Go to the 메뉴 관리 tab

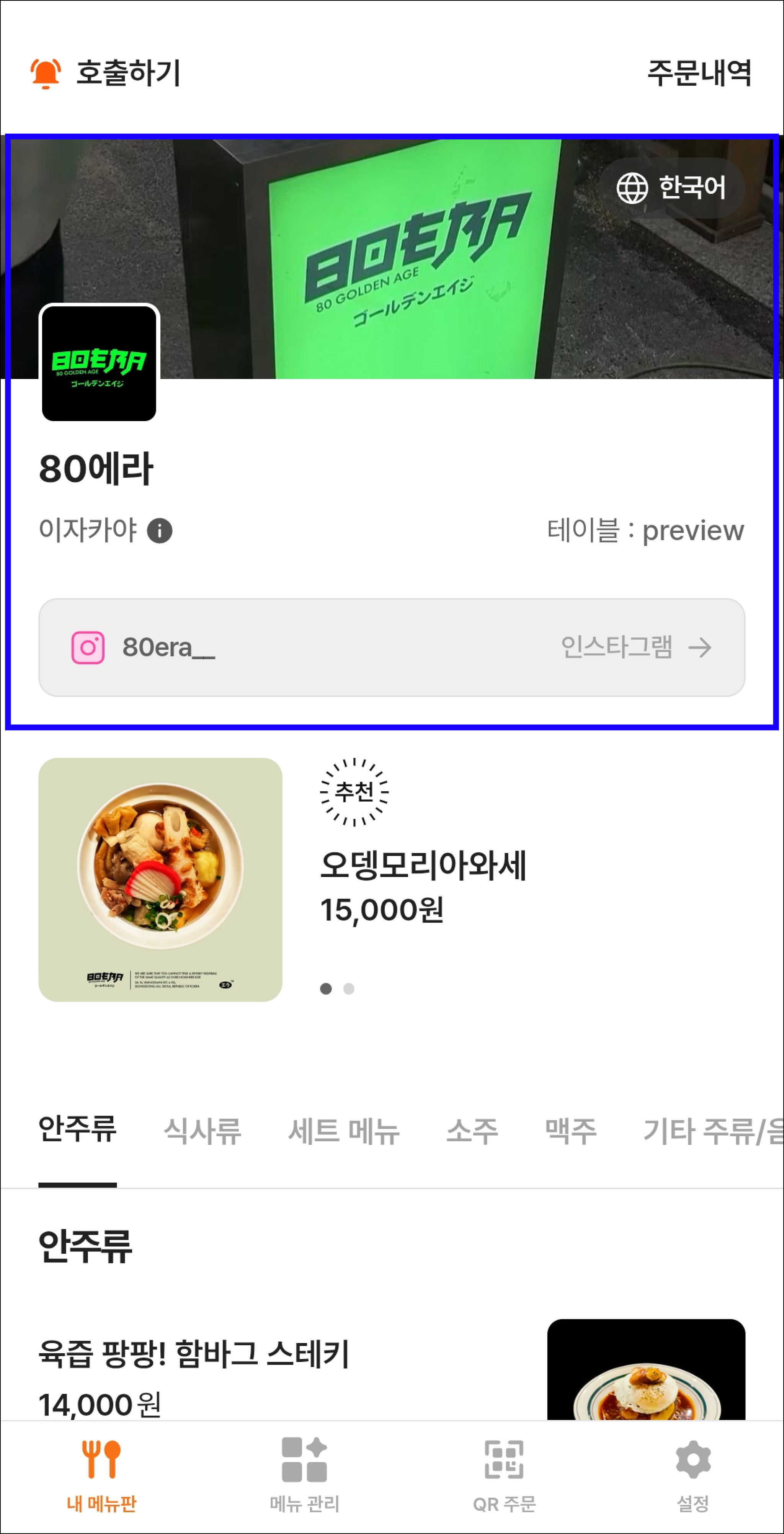[x=304, y=1473]
